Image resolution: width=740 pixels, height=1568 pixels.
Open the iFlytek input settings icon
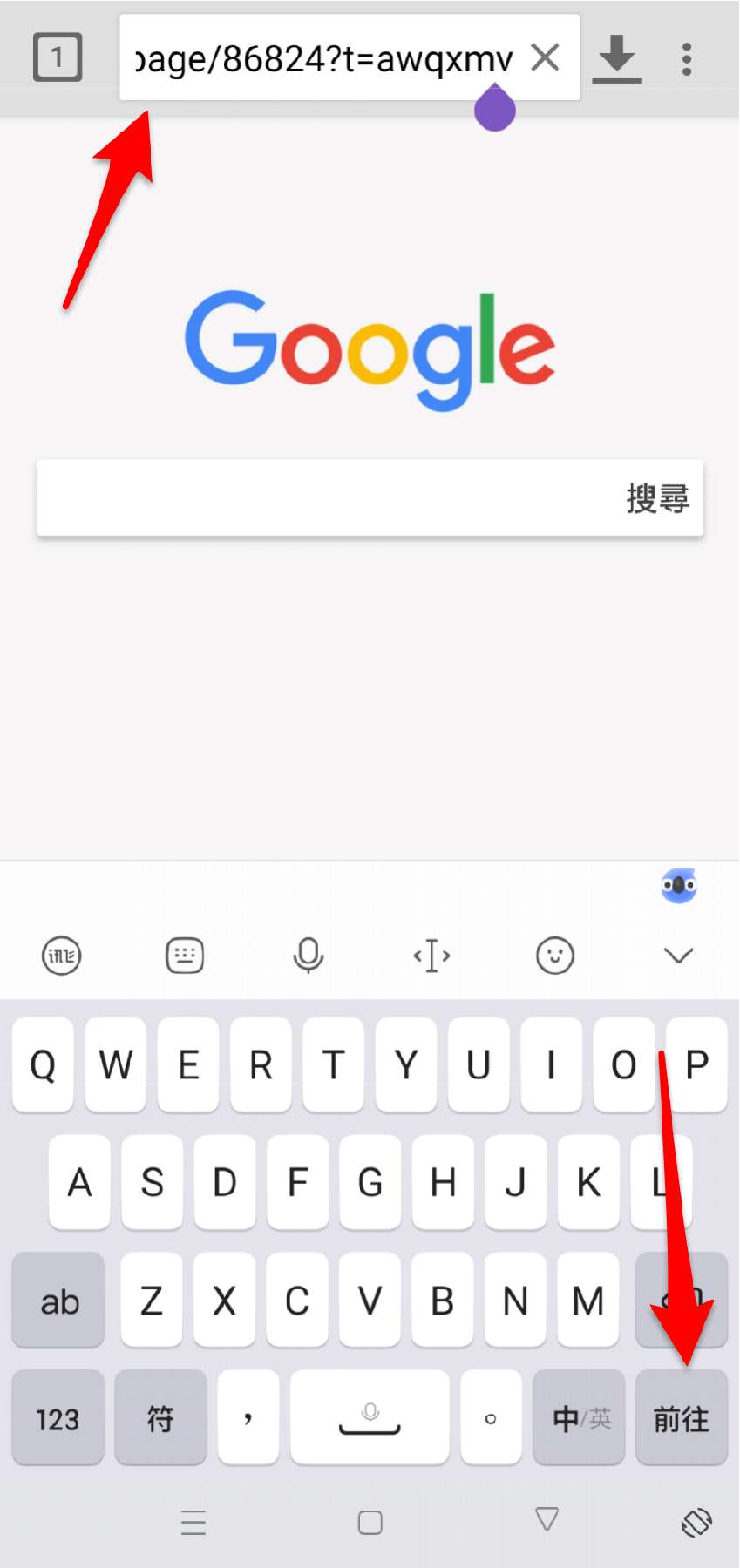click(x=61, y=956)
